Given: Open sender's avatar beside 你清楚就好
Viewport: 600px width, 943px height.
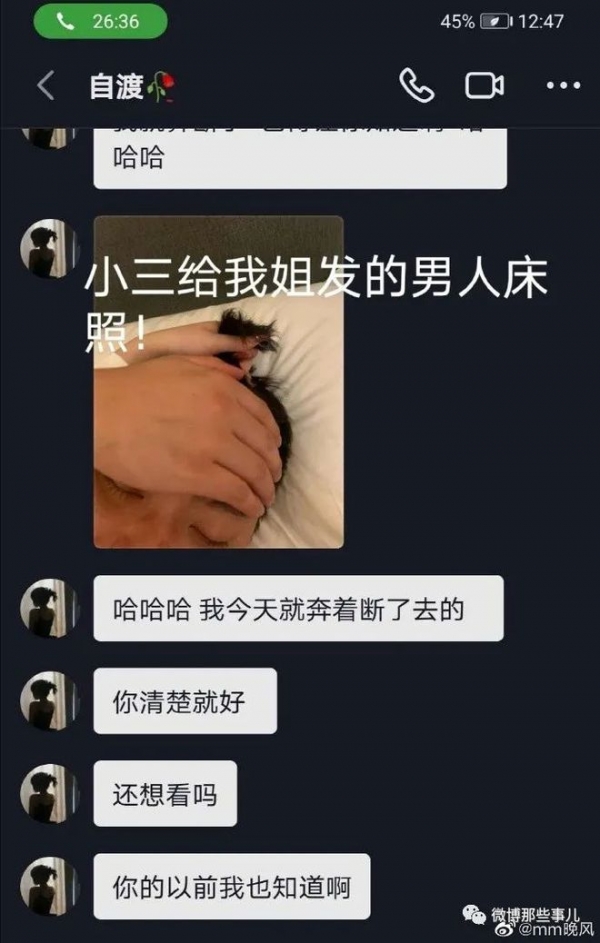Looking at the screenshot, I should pyautogui.click(x=48, y=701).
